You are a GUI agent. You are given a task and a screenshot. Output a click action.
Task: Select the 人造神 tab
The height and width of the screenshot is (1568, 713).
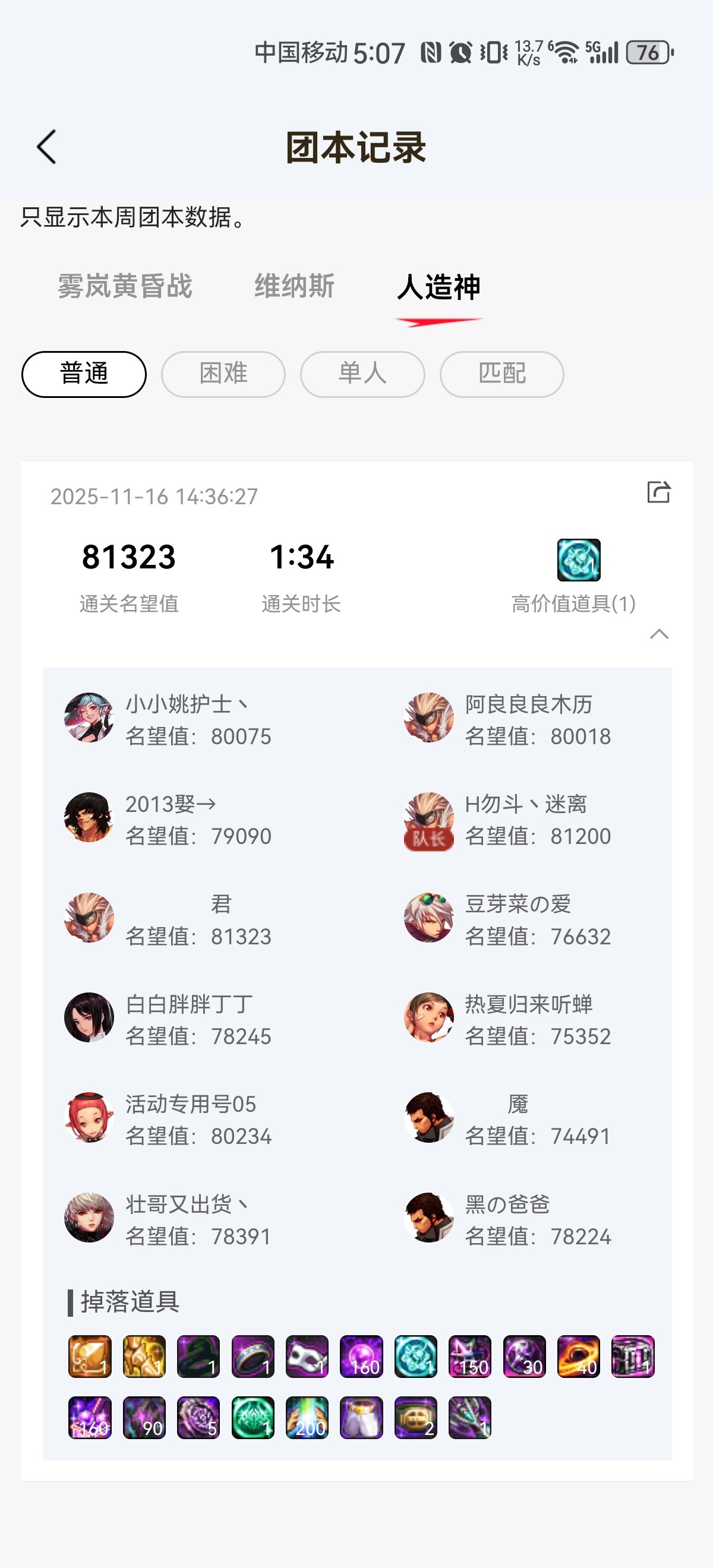point(438,287)
